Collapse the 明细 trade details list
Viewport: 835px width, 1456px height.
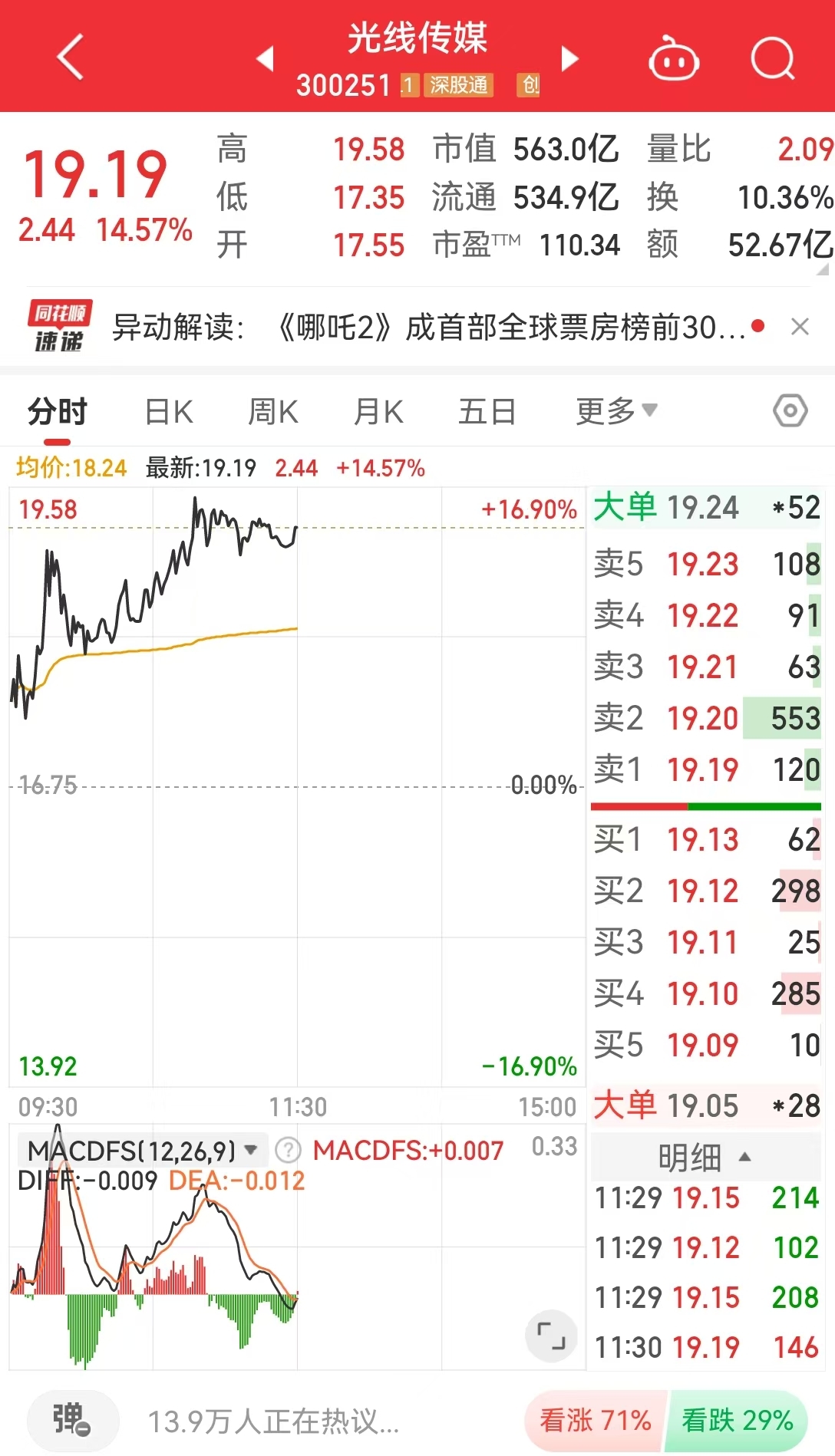point(705,1157)
